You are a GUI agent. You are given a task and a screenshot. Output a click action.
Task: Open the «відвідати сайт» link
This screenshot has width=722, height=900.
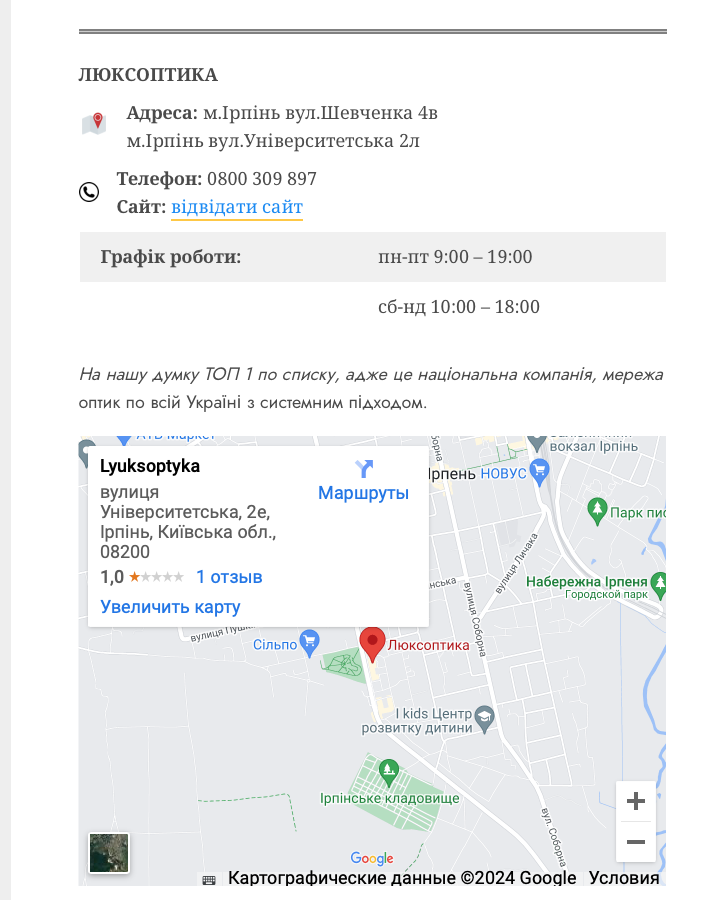pyautogui.click(x=237, y=208)
